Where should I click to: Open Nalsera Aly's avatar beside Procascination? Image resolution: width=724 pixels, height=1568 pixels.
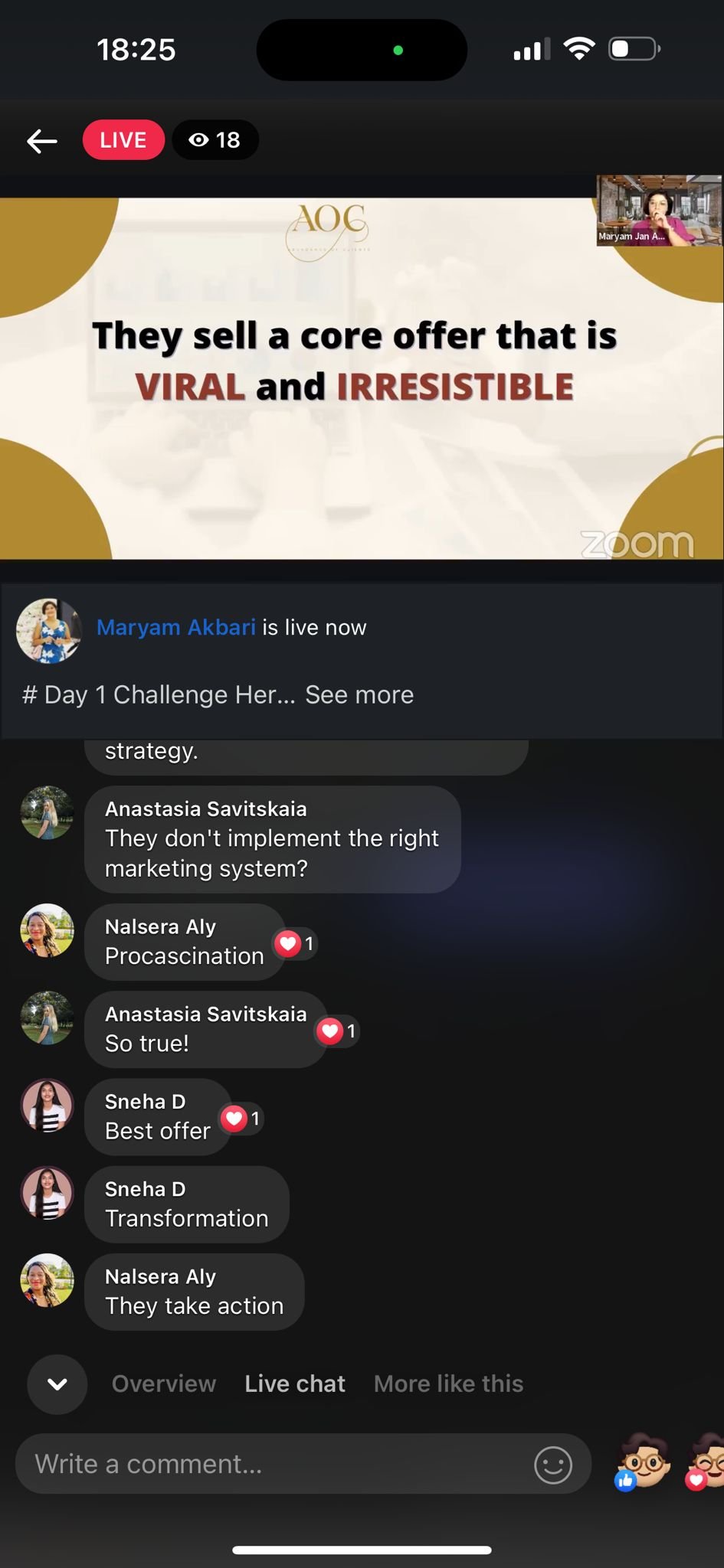[x=48, y=930]
